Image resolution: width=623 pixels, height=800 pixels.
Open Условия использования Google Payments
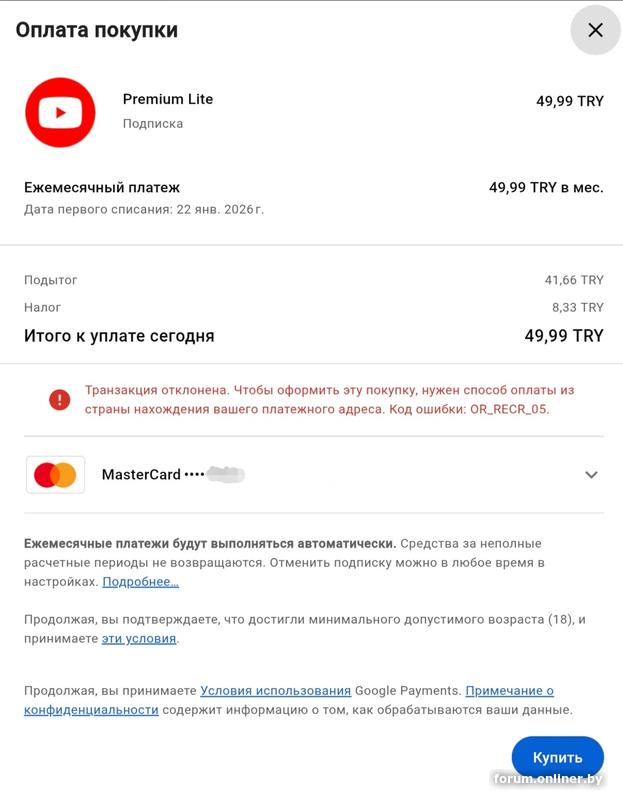pyautogui.click(x=275, y=690)
